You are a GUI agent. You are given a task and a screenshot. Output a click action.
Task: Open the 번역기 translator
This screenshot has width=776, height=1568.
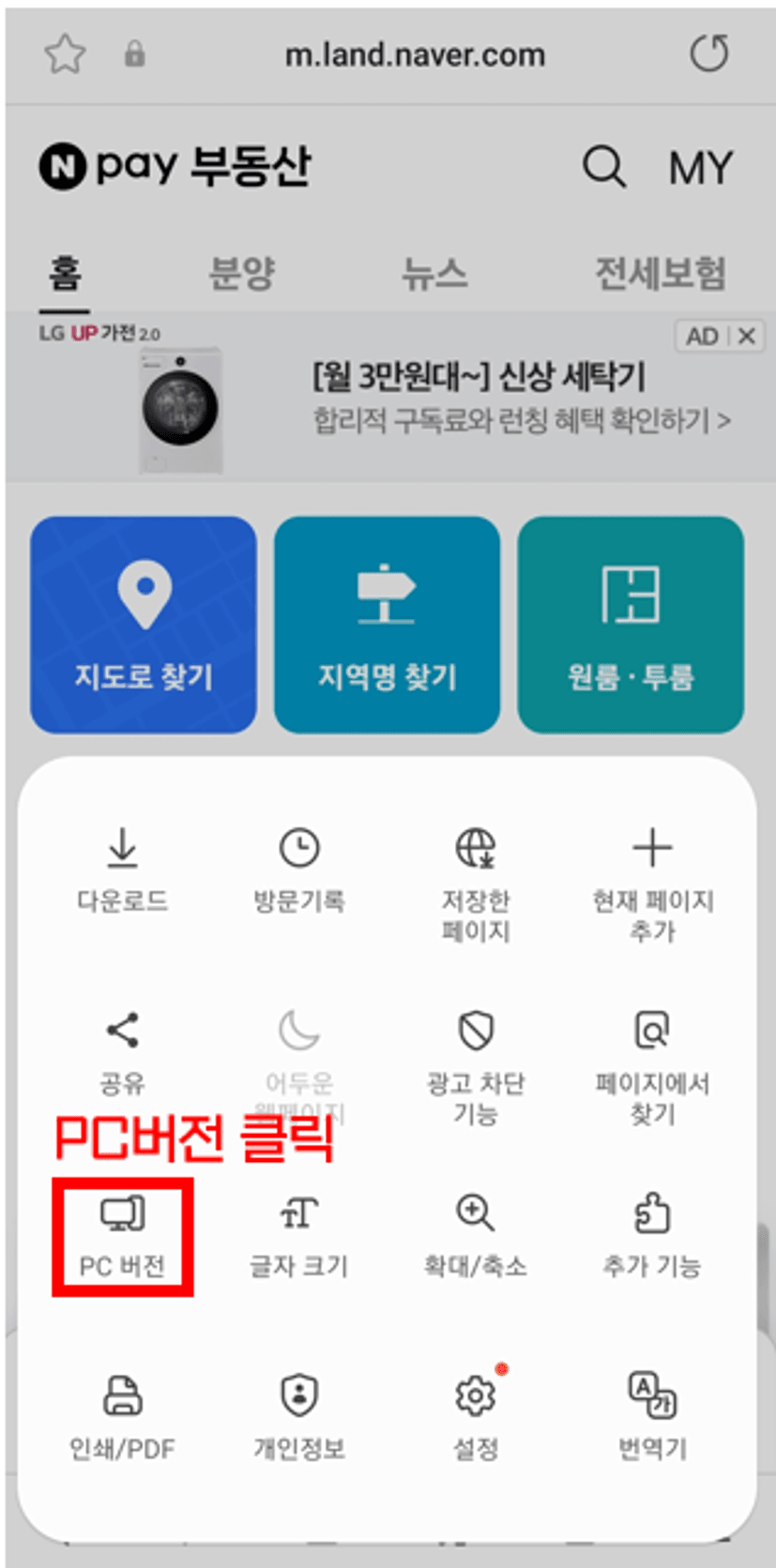pos(652,1419)
